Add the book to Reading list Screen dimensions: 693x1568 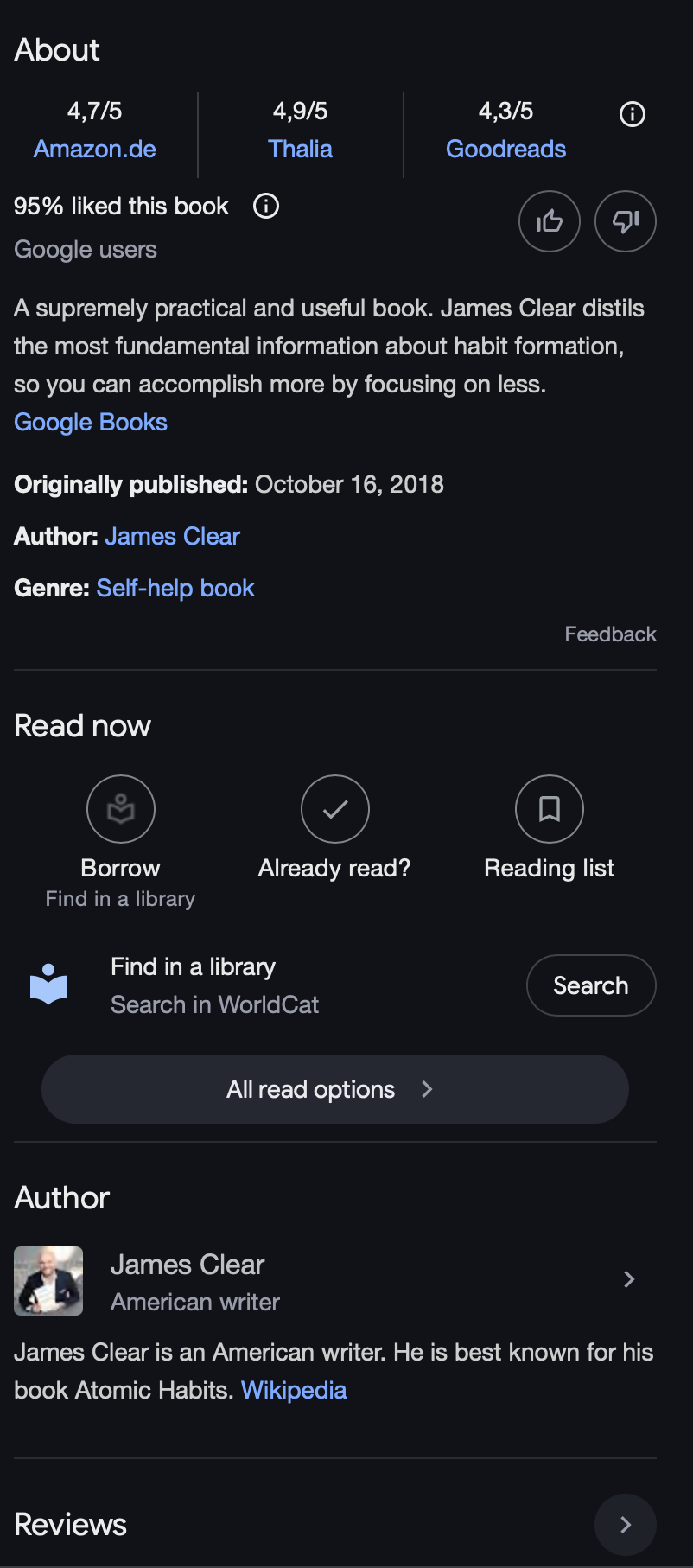point(550,810)
